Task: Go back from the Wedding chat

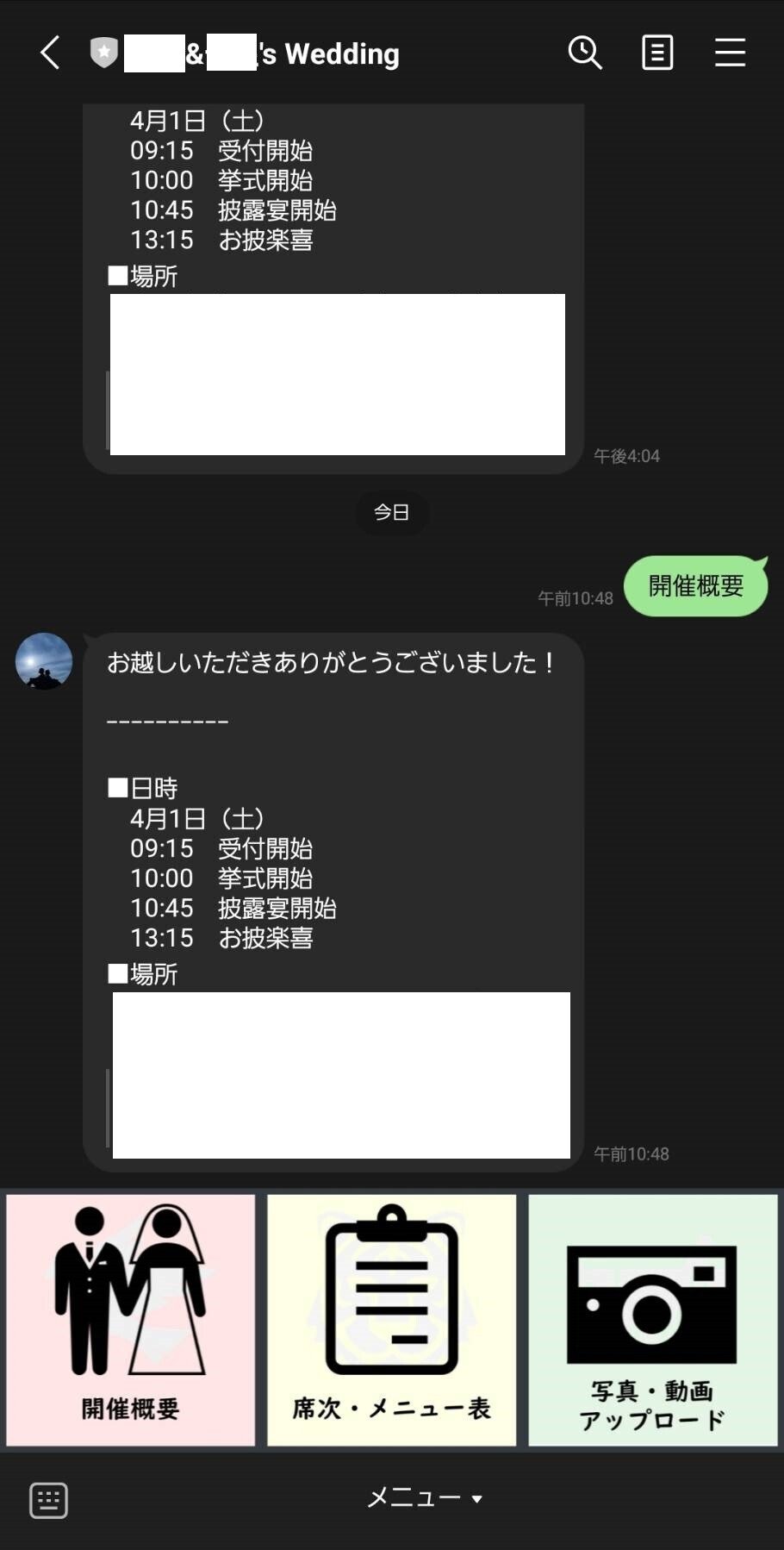Action: point(50,53)
